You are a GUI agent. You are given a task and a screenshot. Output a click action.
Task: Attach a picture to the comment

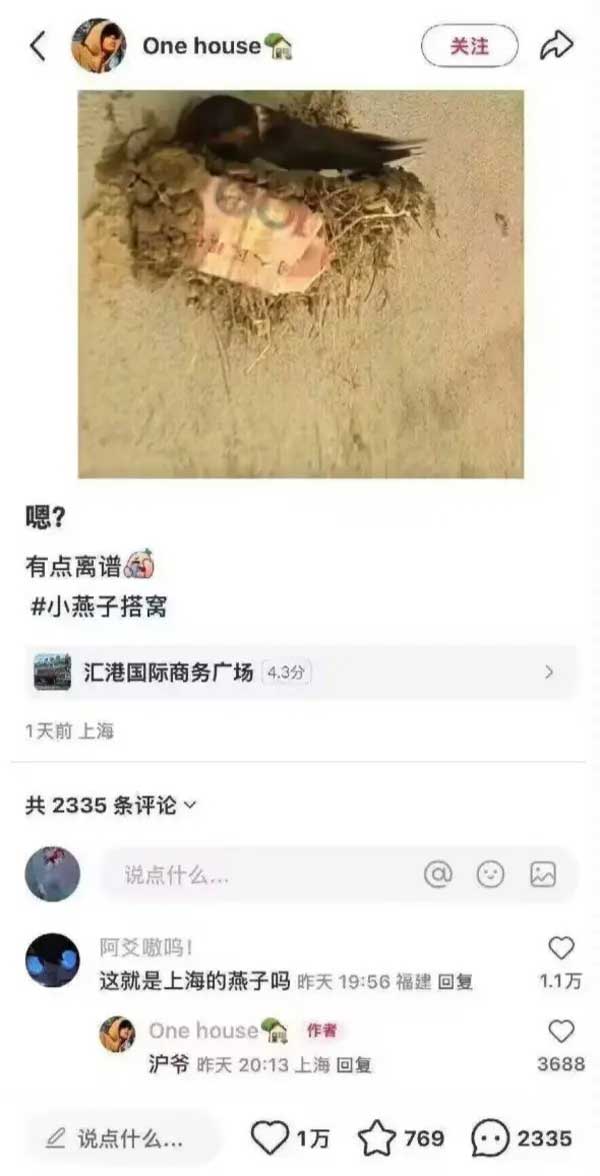click(x=543, y=875)
